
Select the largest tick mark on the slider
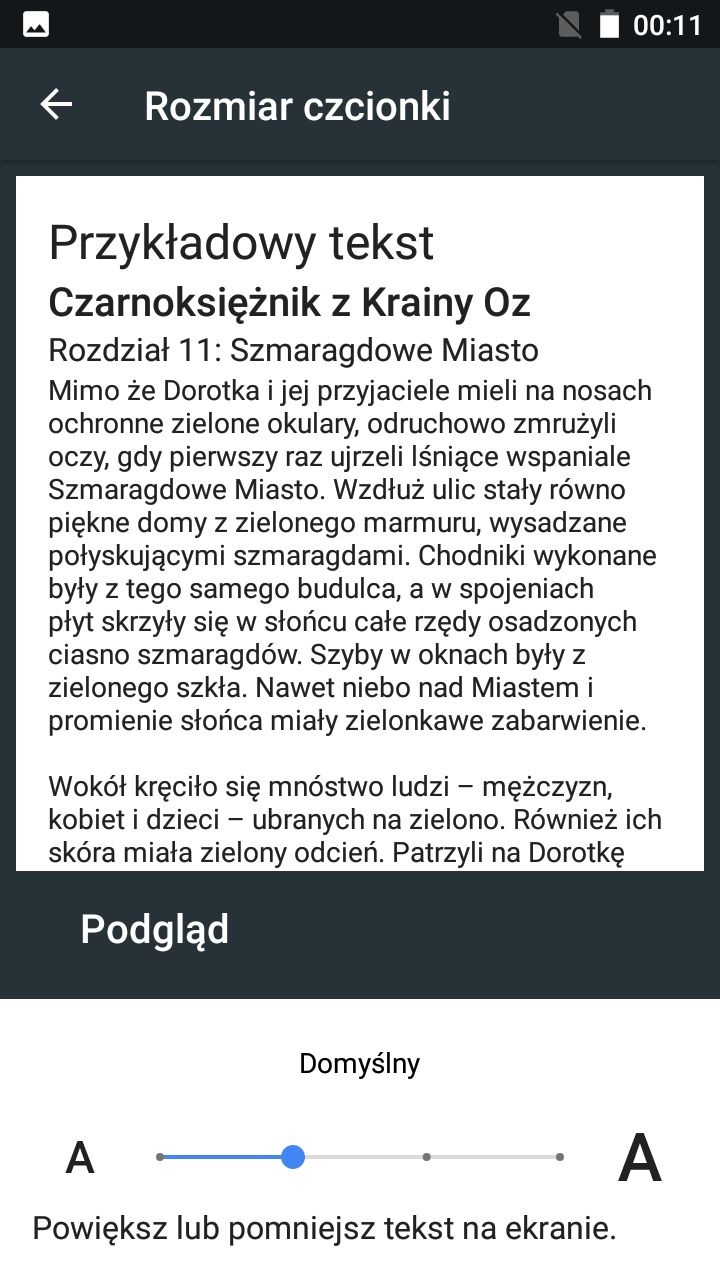click(558, 1157)
